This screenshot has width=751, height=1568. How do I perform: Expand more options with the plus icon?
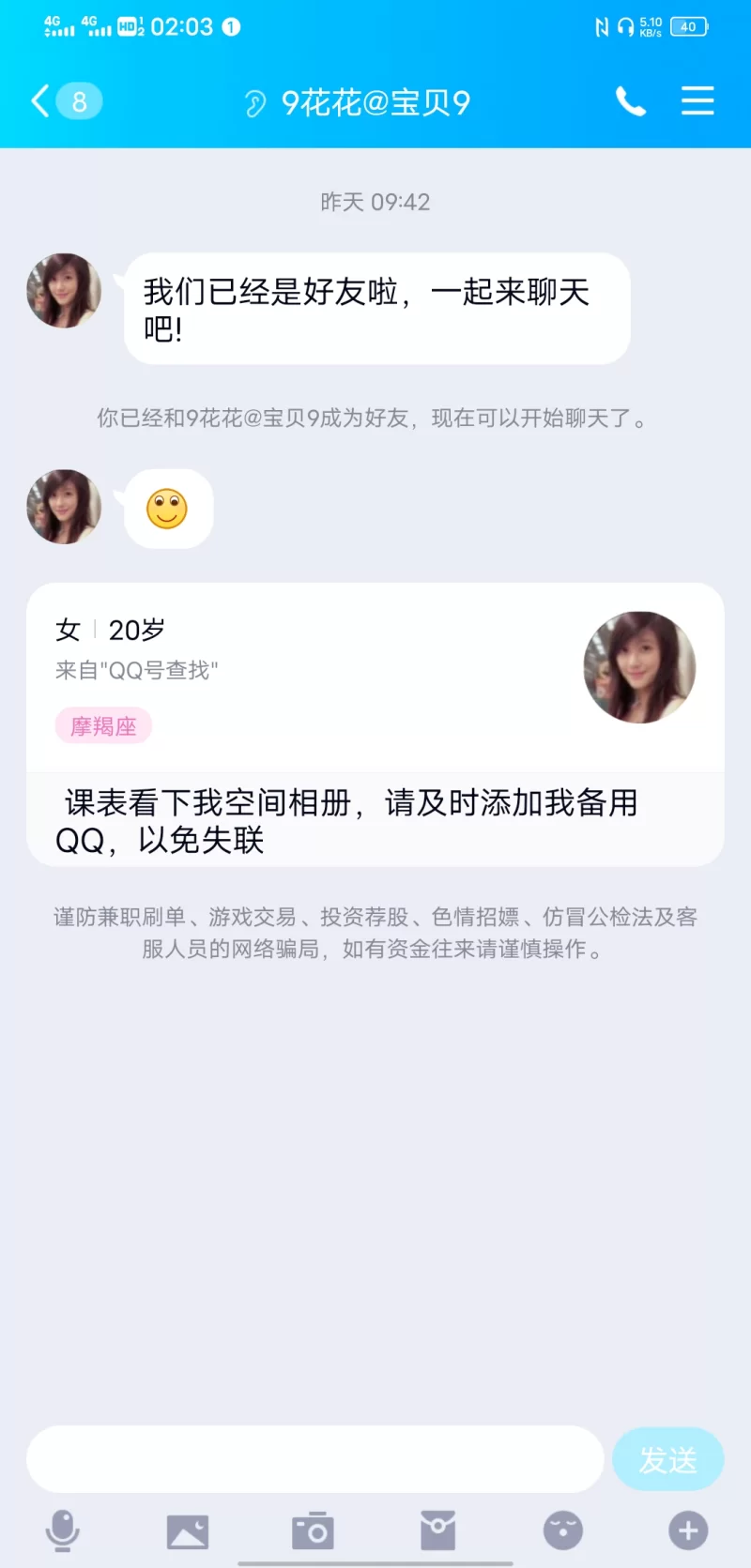tap(688, 1531)
